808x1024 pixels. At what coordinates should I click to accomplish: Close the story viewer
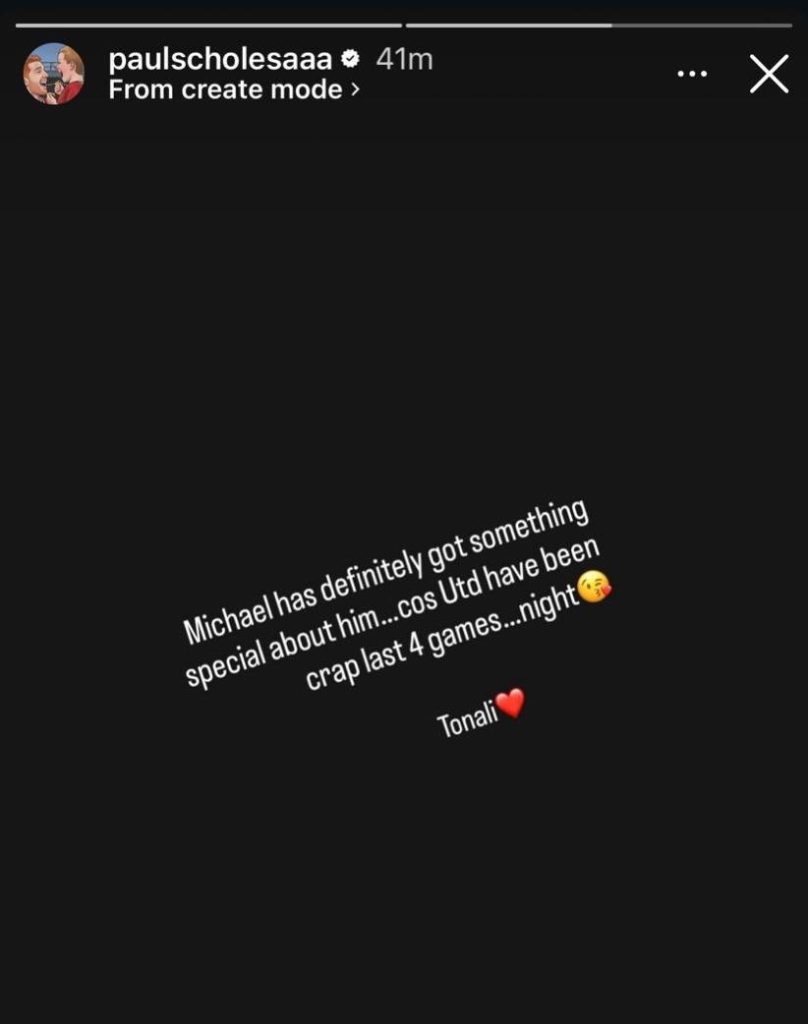point(768,74)
